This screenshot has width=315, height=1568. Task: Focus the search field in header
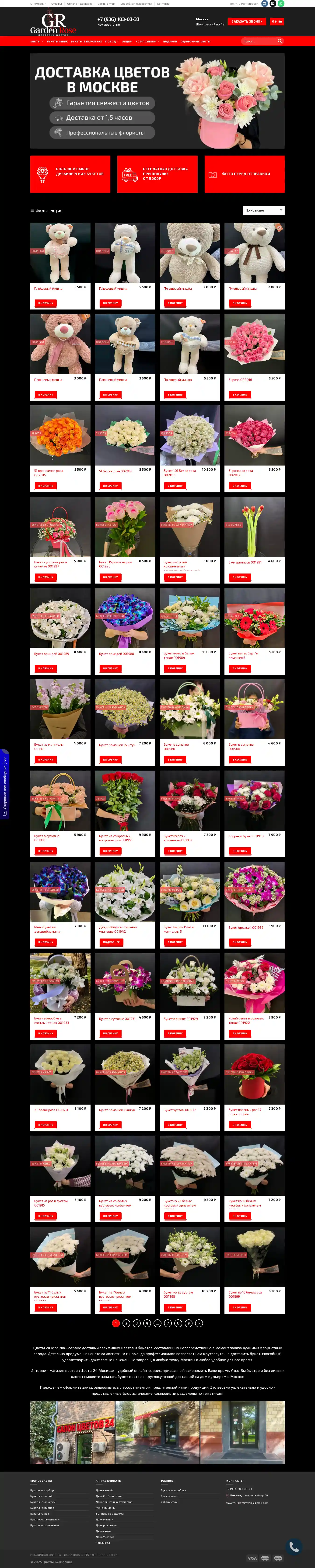coord(259,41)
